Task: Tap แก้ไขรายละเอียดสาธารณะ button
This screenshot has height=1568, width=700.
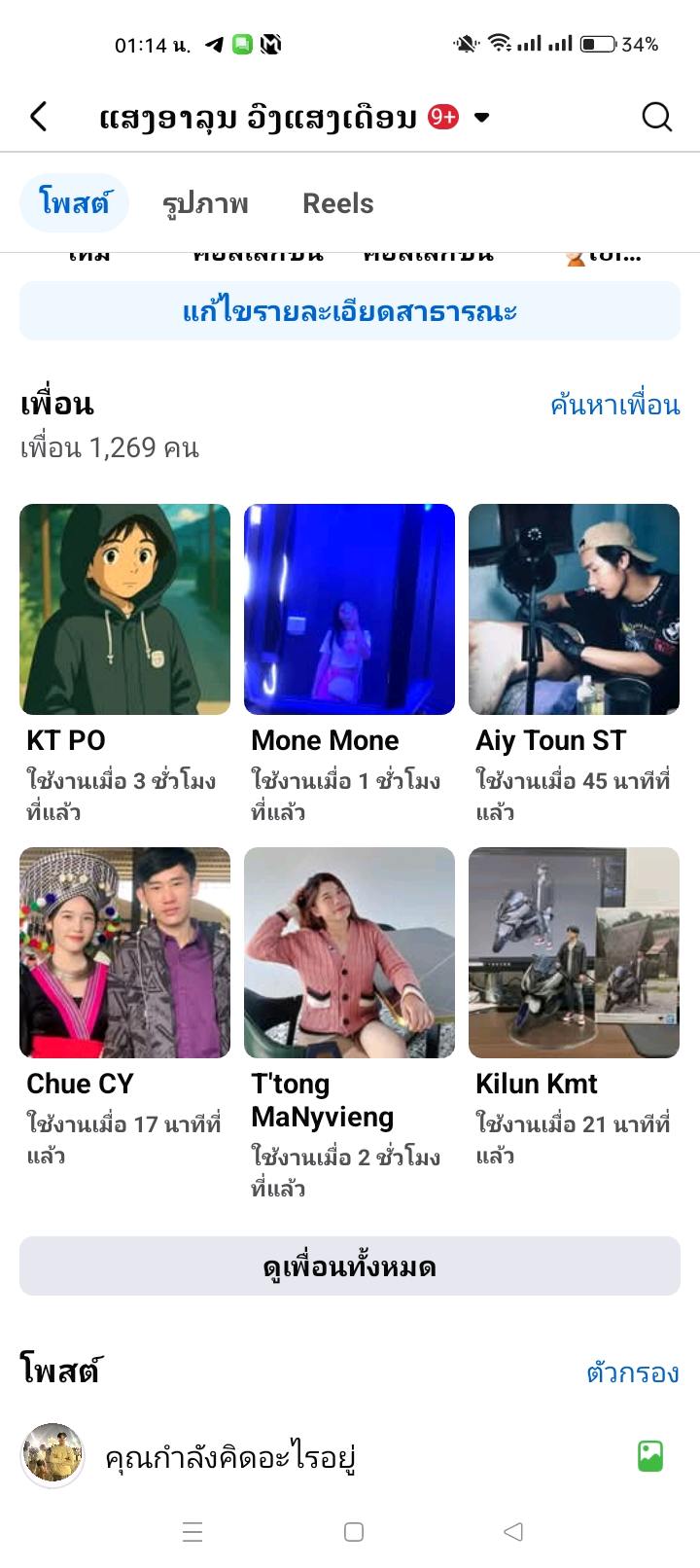Action: click(x=350, y=311)
